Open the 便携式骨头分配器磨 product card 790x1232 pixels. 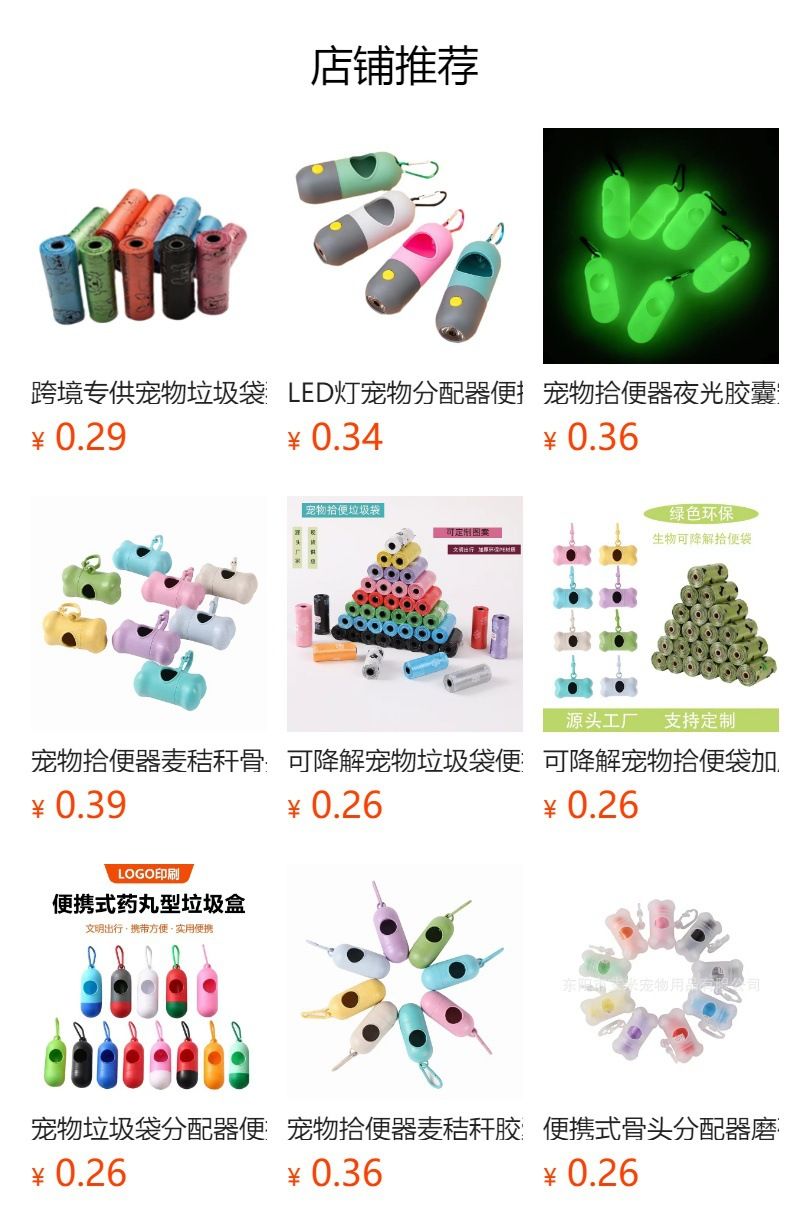coord(661,1028)
